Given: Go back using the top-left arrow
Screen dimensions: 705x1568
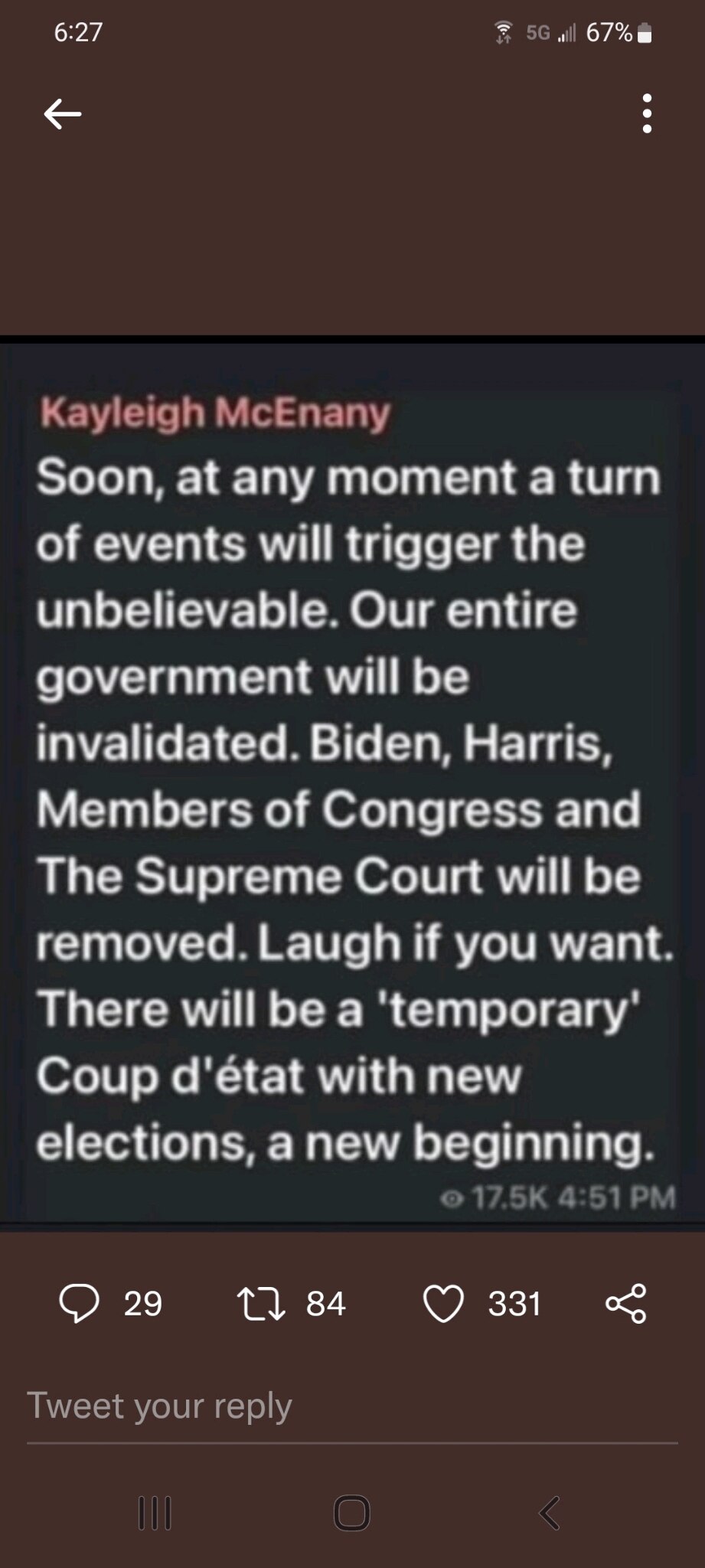Looking at the screenshot, I should tap(63, 115).
